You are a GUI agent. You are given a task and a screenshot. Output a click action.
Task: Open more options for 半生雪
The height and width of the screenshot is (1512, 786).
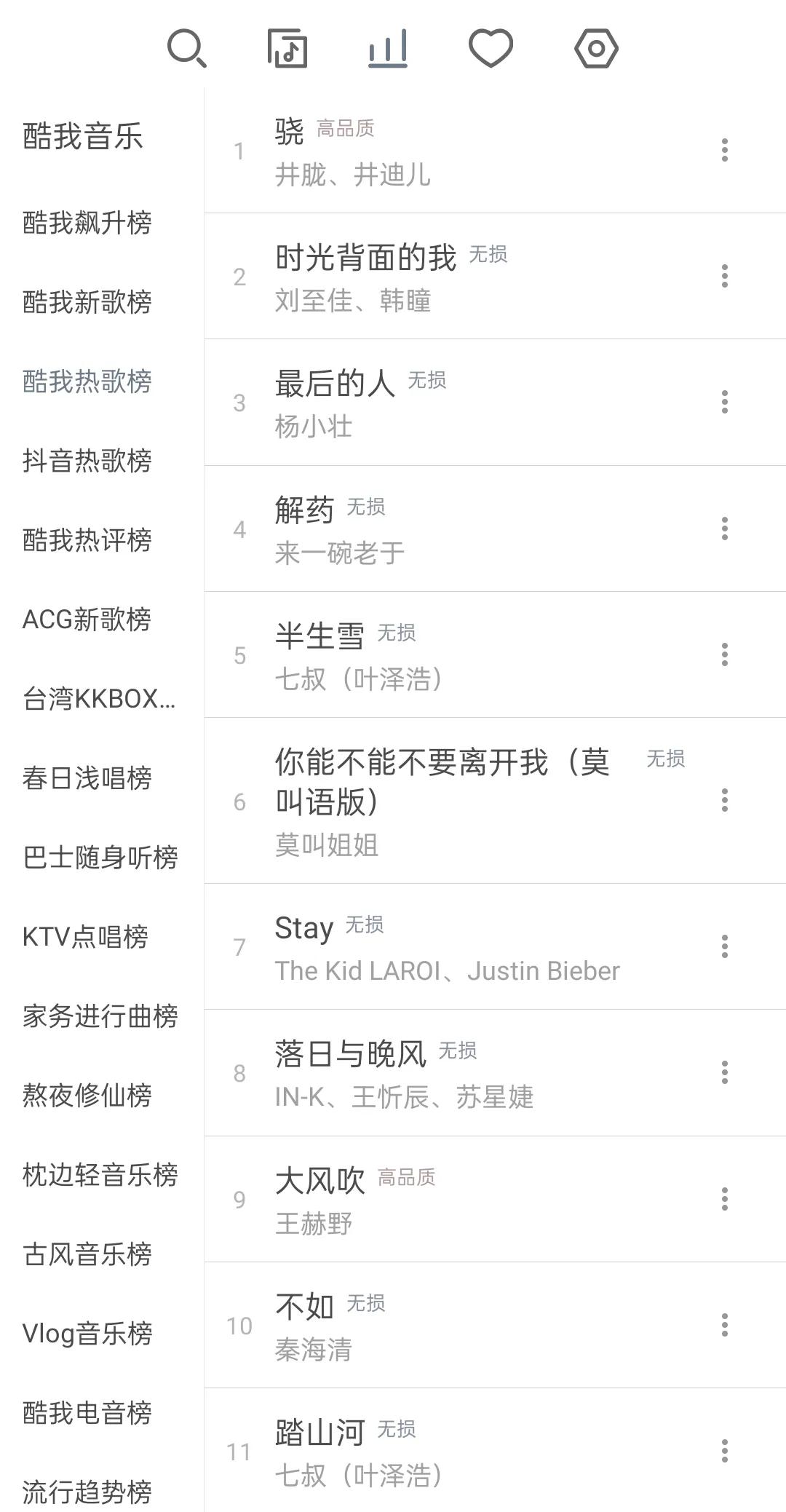coord(724,654)
